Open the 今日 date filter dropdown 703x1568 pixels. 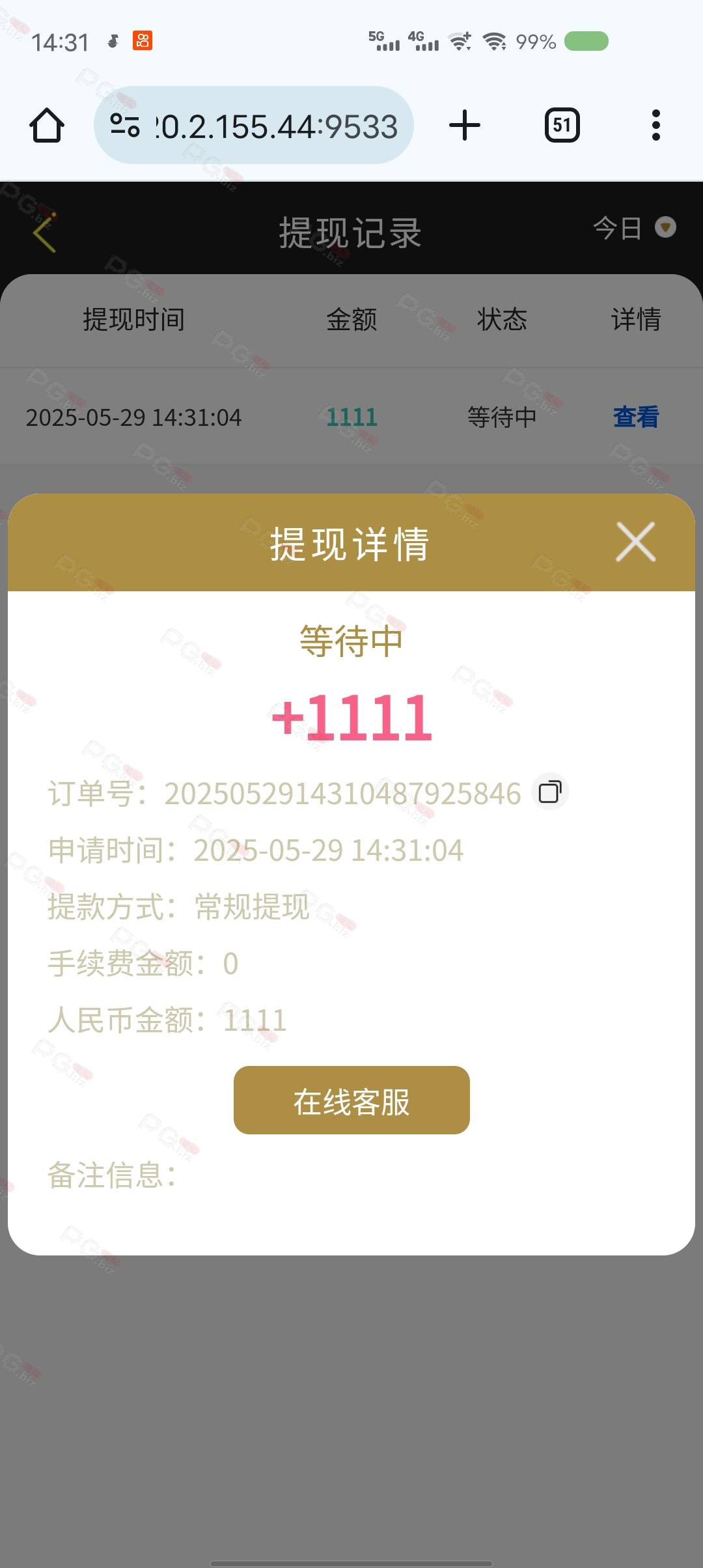[634, 228]
